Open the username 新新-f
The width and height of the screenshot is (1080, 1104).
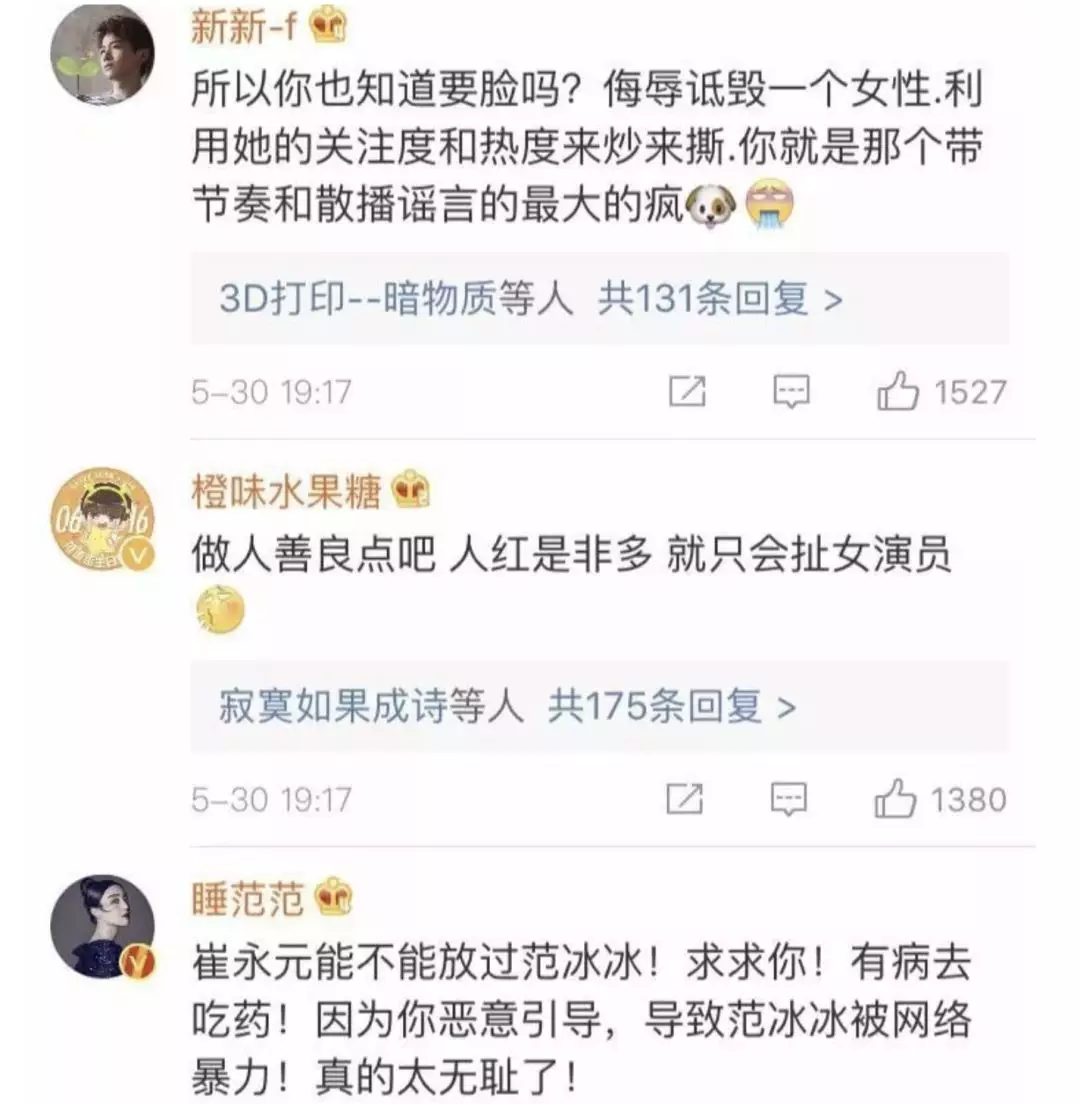click(244, 27)
